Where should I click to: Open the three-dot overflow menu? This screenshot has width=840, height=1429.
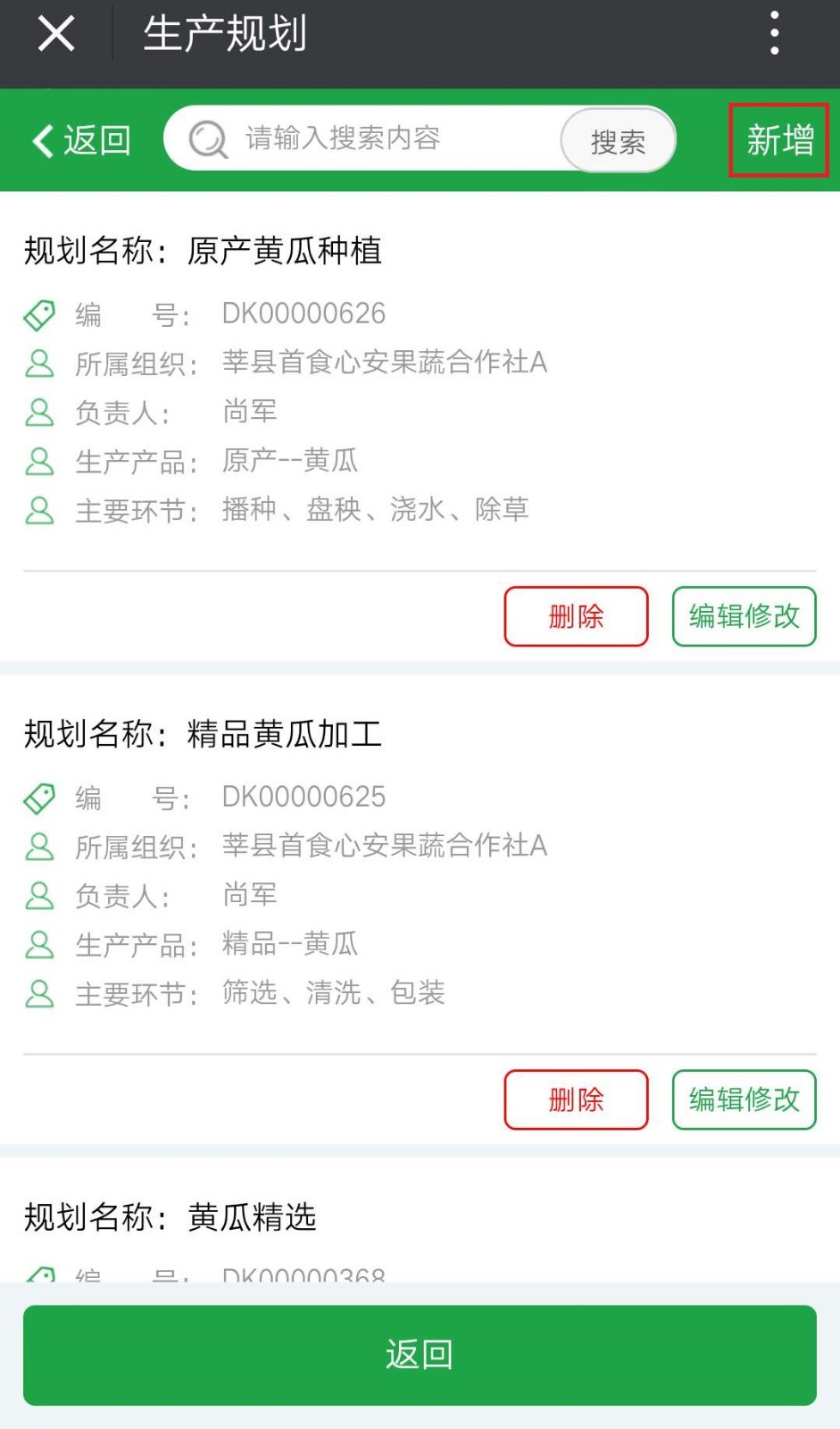tap(774, 34)
